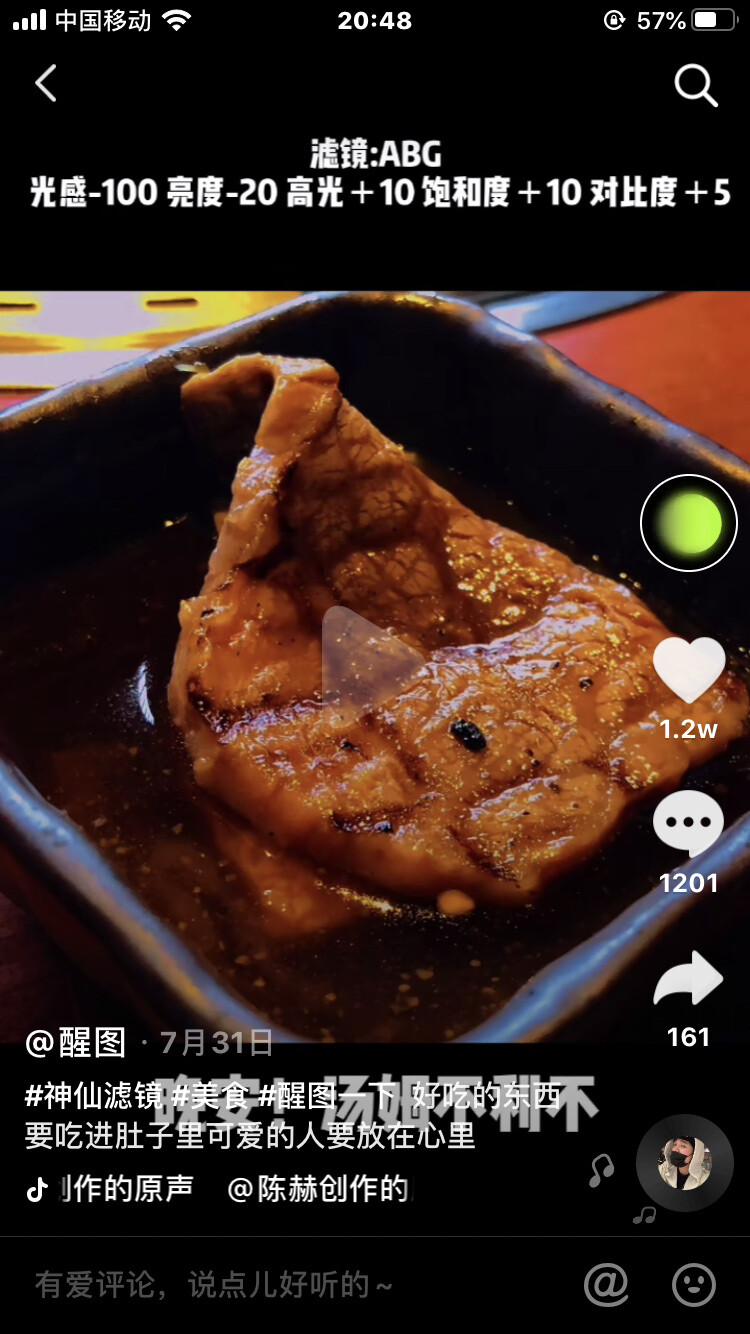Tap the spinning music disc at bottom right
This screenshot has width=750, height=1334.
684,1162
